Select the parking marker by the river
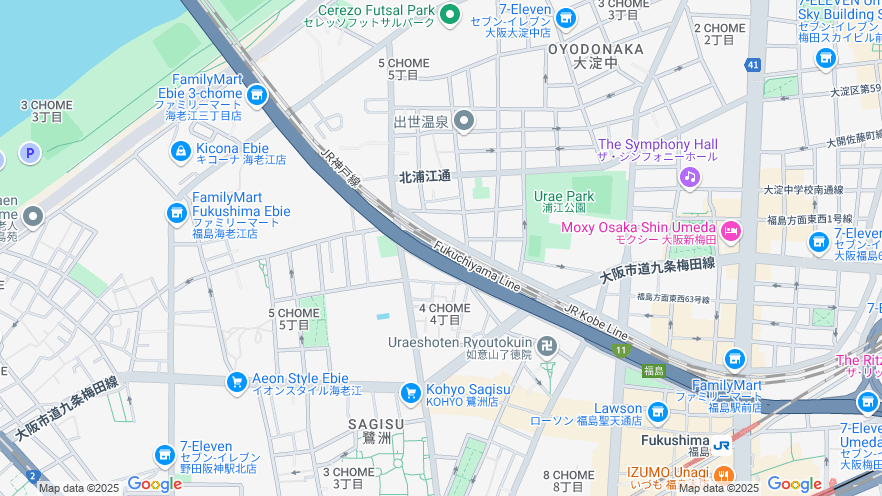 pos(29,153)
